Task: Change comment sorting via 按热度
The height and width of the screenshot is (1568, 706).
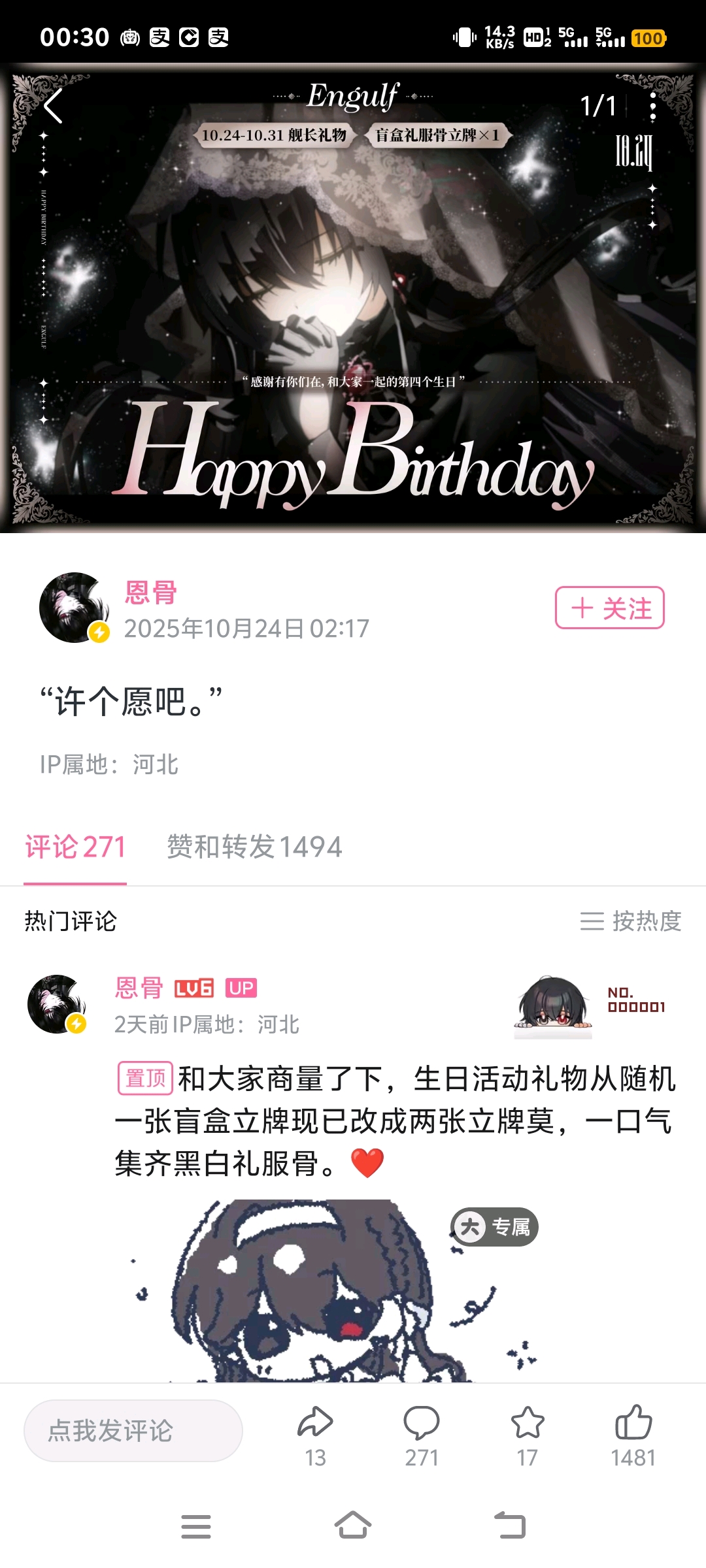Action: 631,921
